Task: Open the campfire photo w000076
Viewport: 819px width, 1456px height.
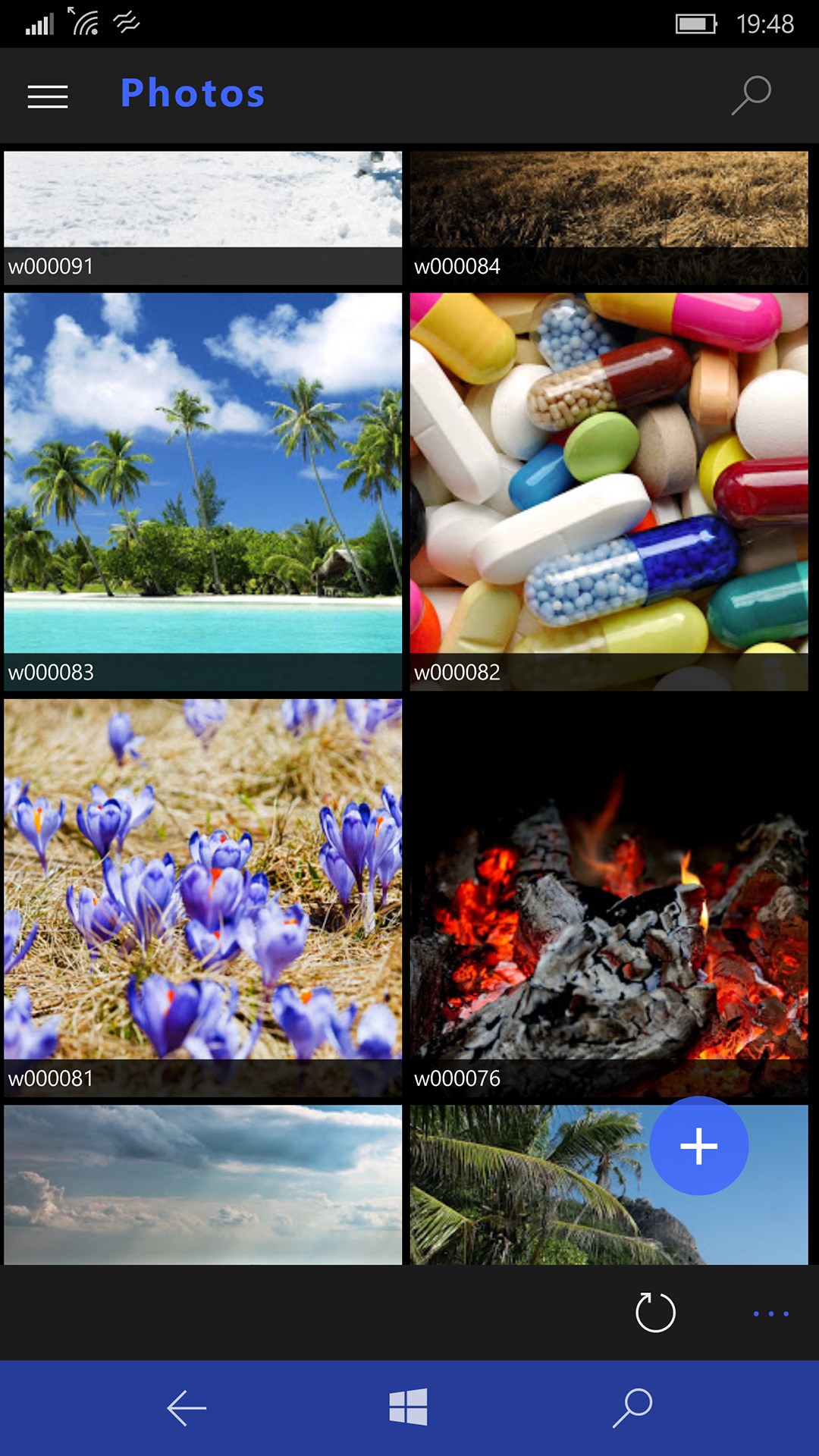Action: 609,896
